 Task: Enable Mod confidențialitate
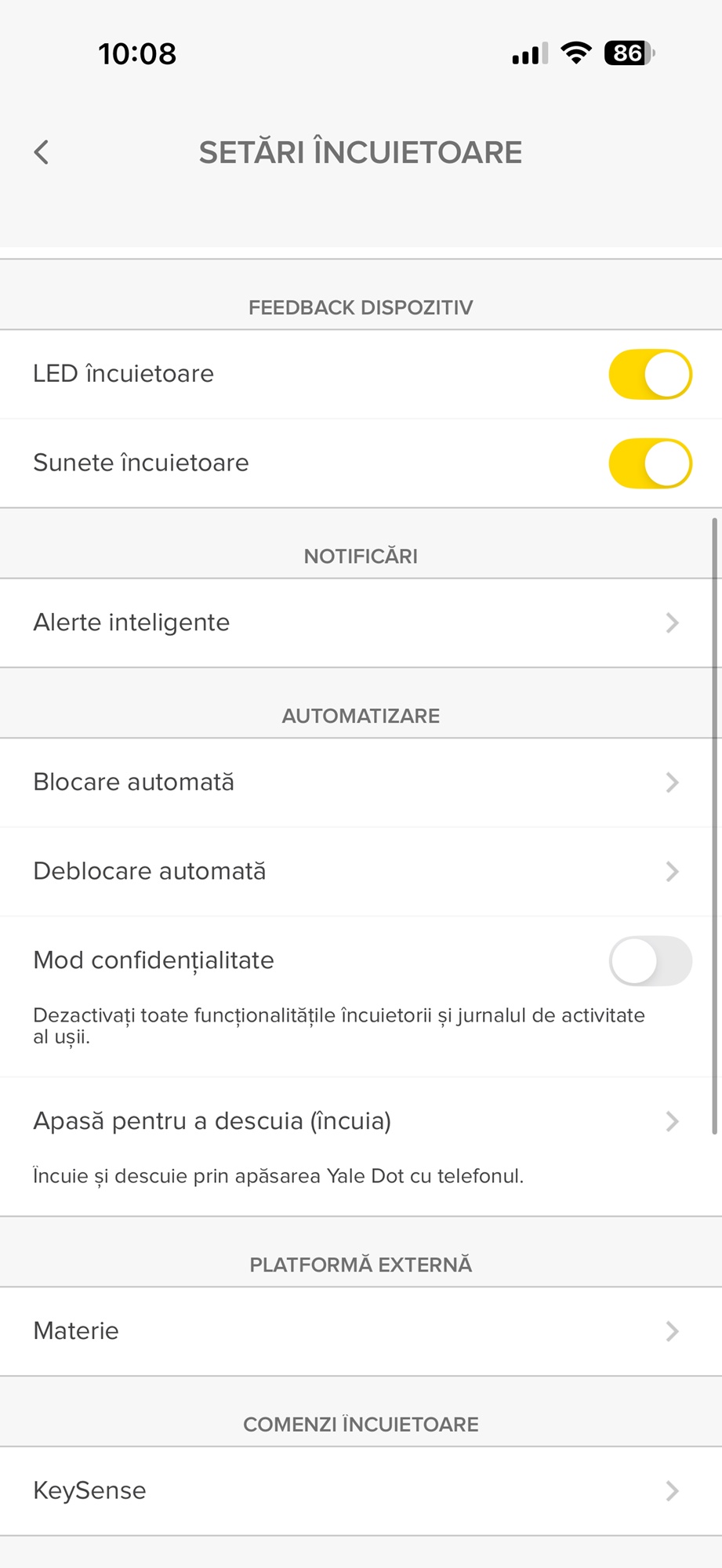650,960
